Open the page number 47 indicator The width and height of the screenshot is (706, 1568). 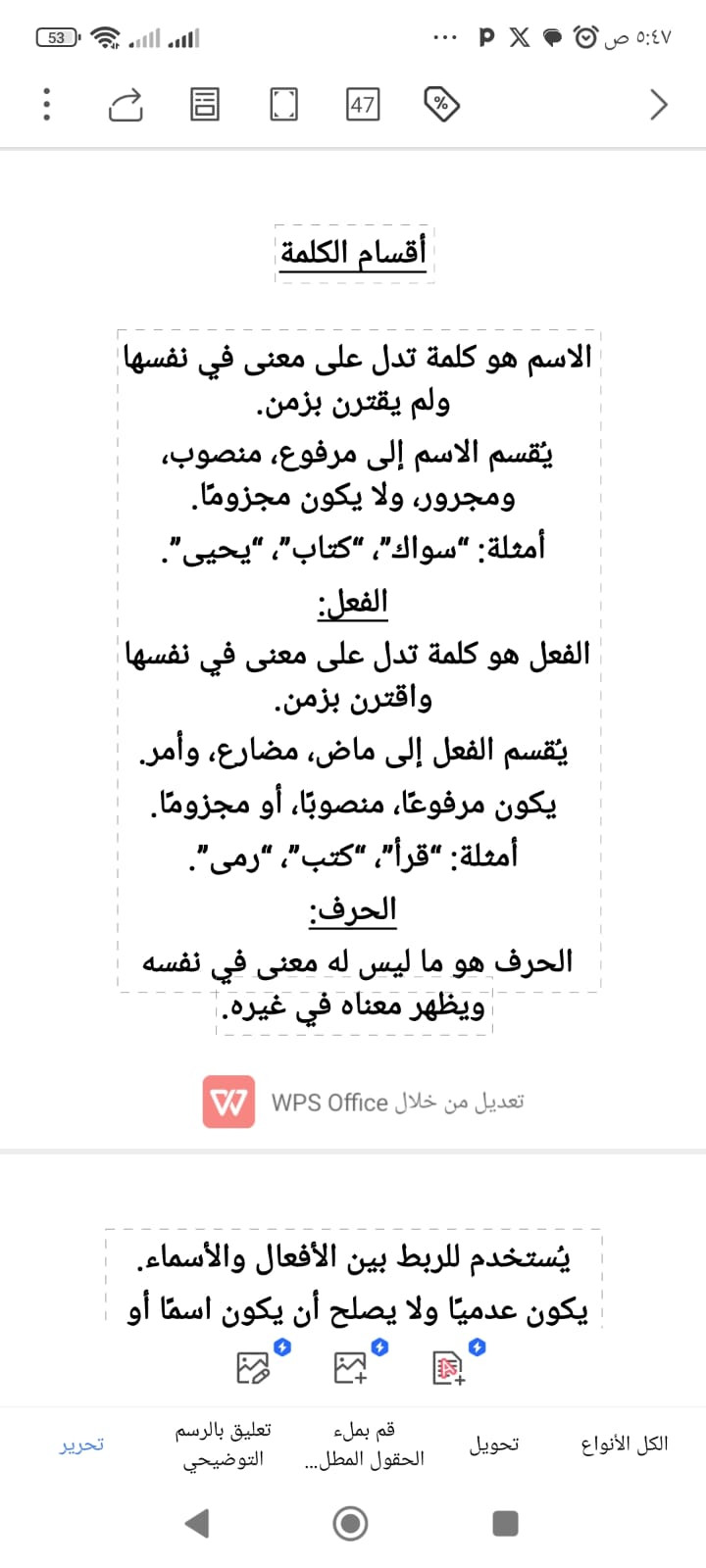(363, 104)
